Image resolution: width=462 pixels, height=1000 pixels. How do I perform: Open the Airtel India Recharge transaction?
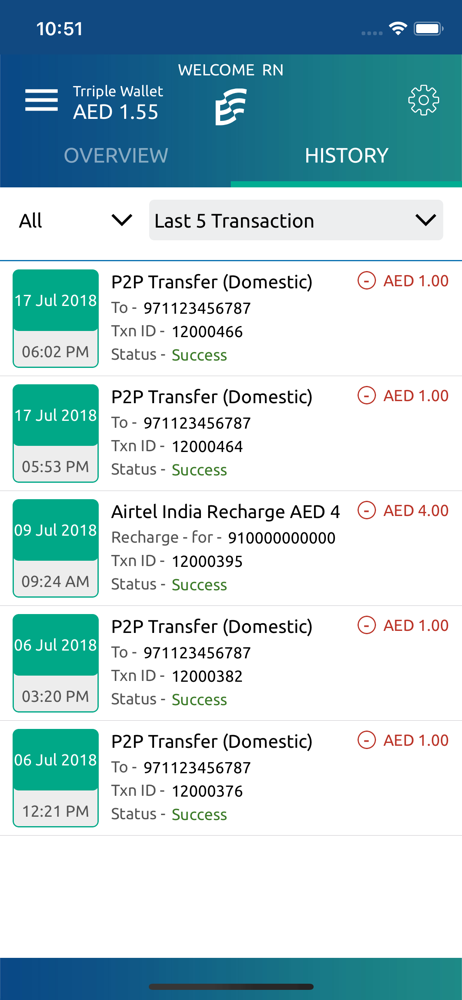(231, 548)
